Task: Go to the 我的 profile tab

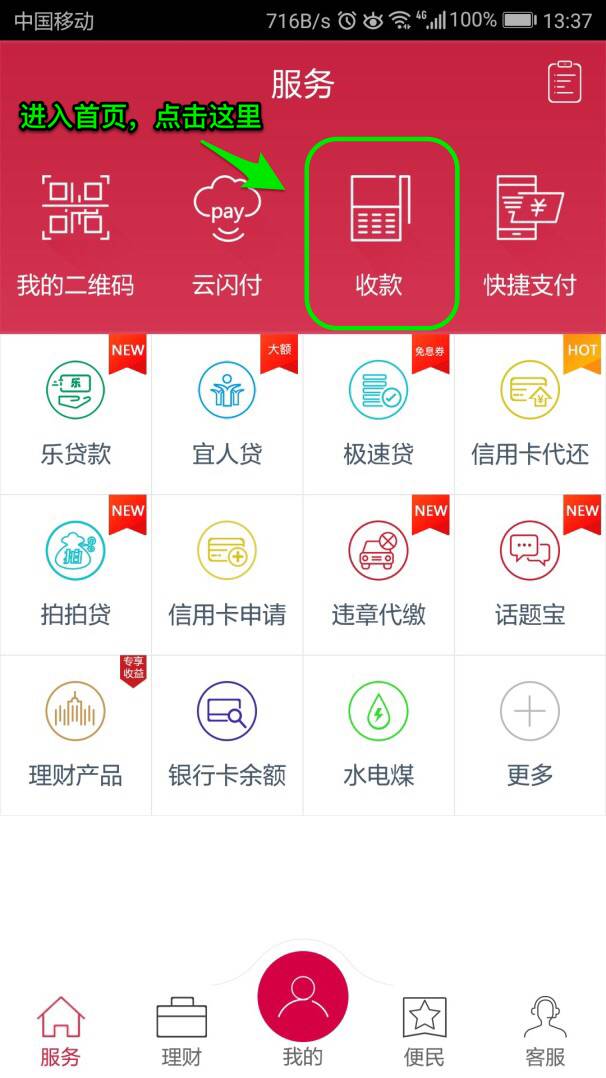Action: coord(303,1010)
